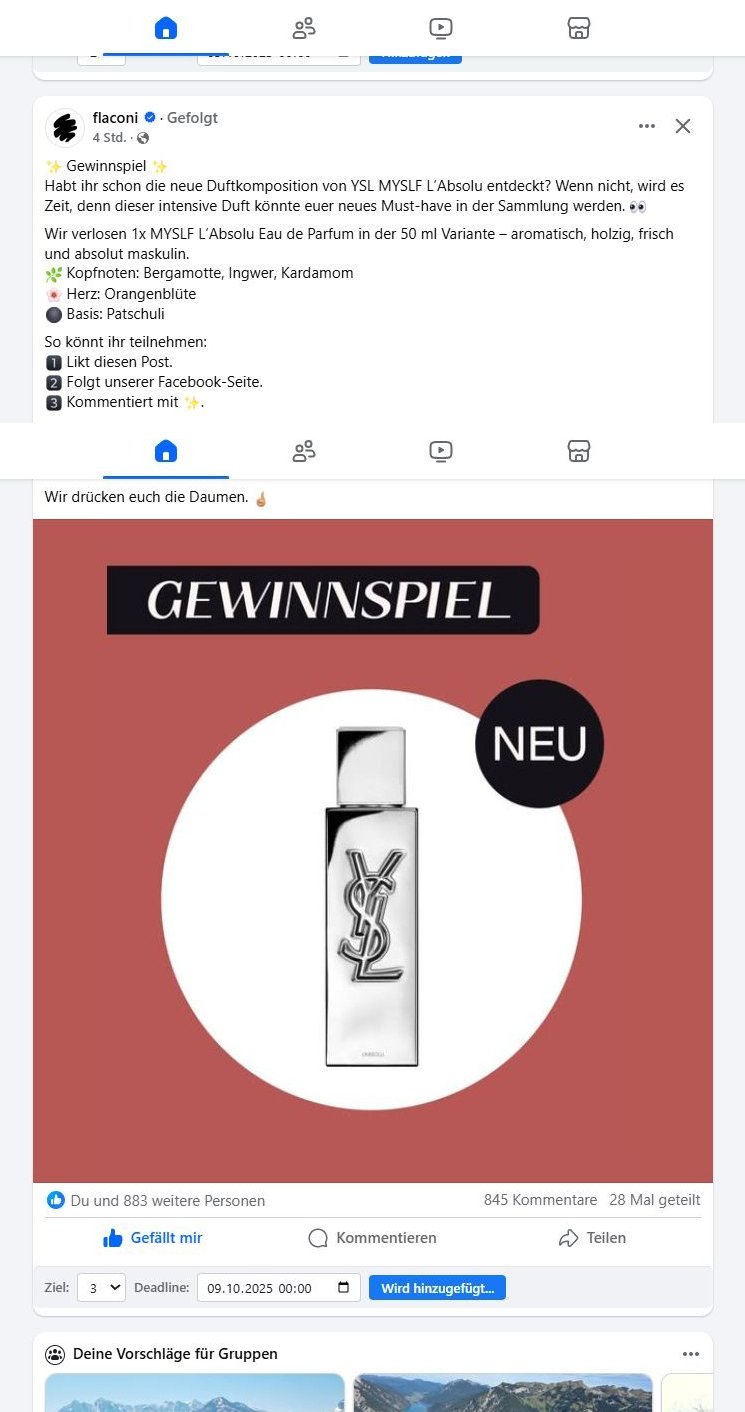Tap the flaconi profile picture
The width and height of the screenshot is (745, 1412).
(65, 128)
